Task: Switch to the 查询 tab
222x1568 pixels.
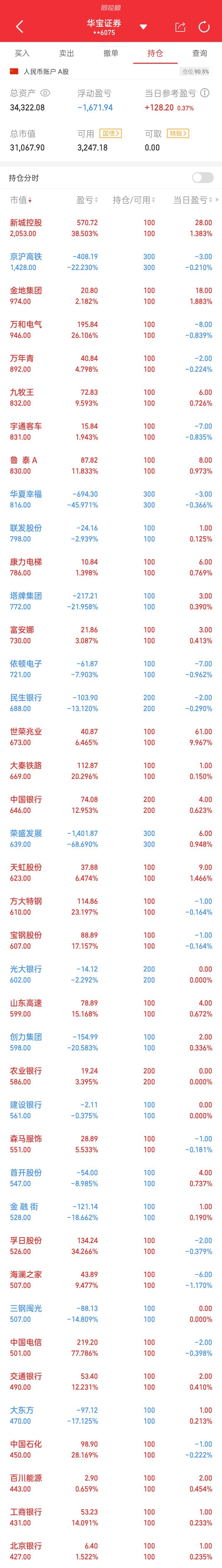Action: tap(199, 53)
